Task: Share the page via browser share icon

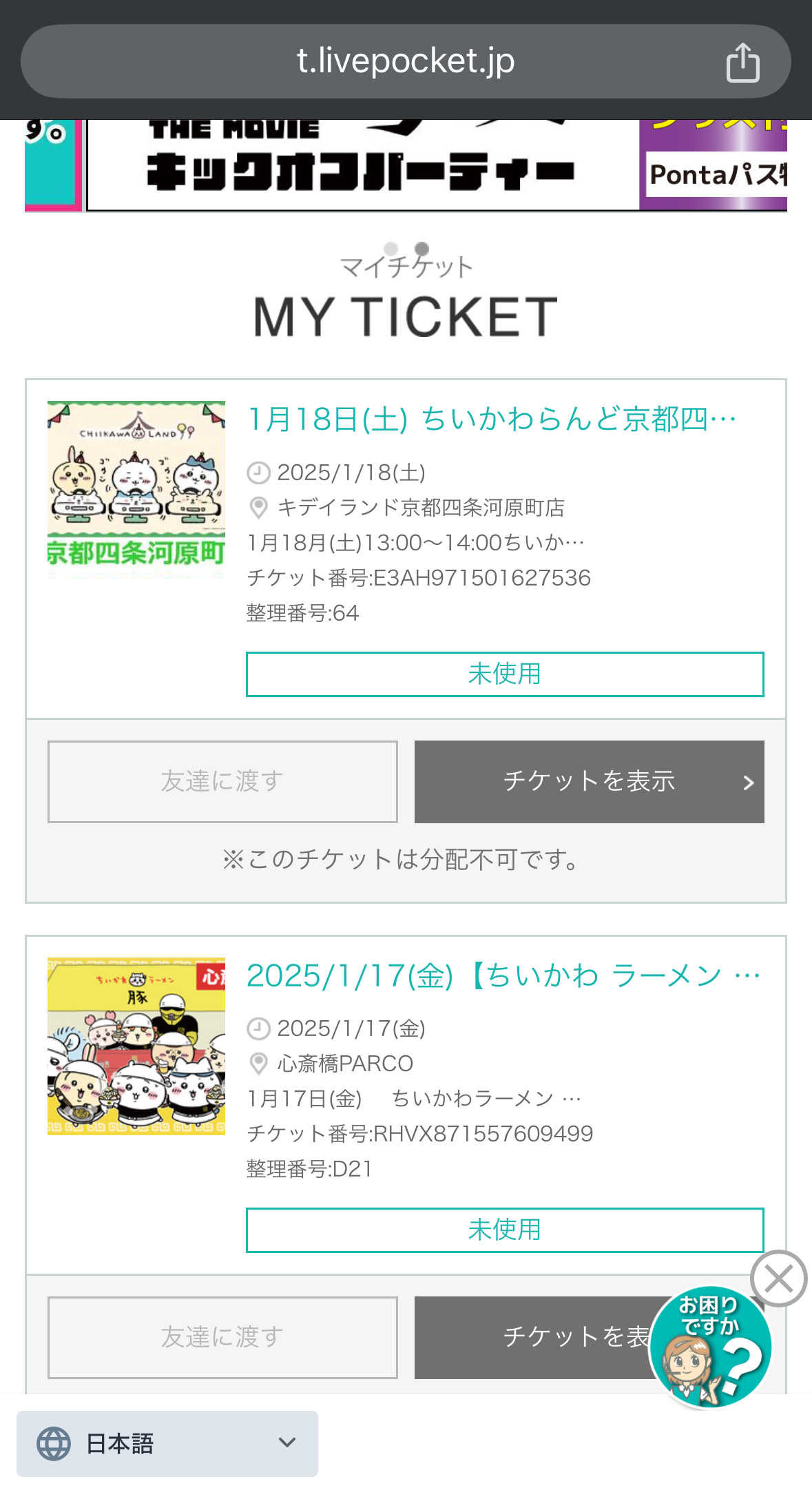Action: click(742, 62)
